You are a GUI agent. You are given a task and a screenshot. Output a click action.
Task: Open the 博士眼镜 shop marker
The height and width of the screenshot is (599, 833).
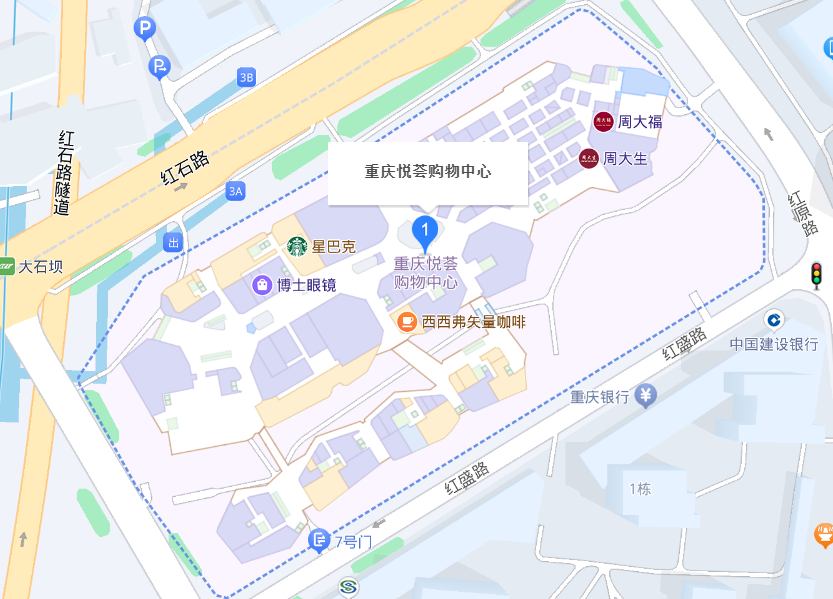(263, 285)
